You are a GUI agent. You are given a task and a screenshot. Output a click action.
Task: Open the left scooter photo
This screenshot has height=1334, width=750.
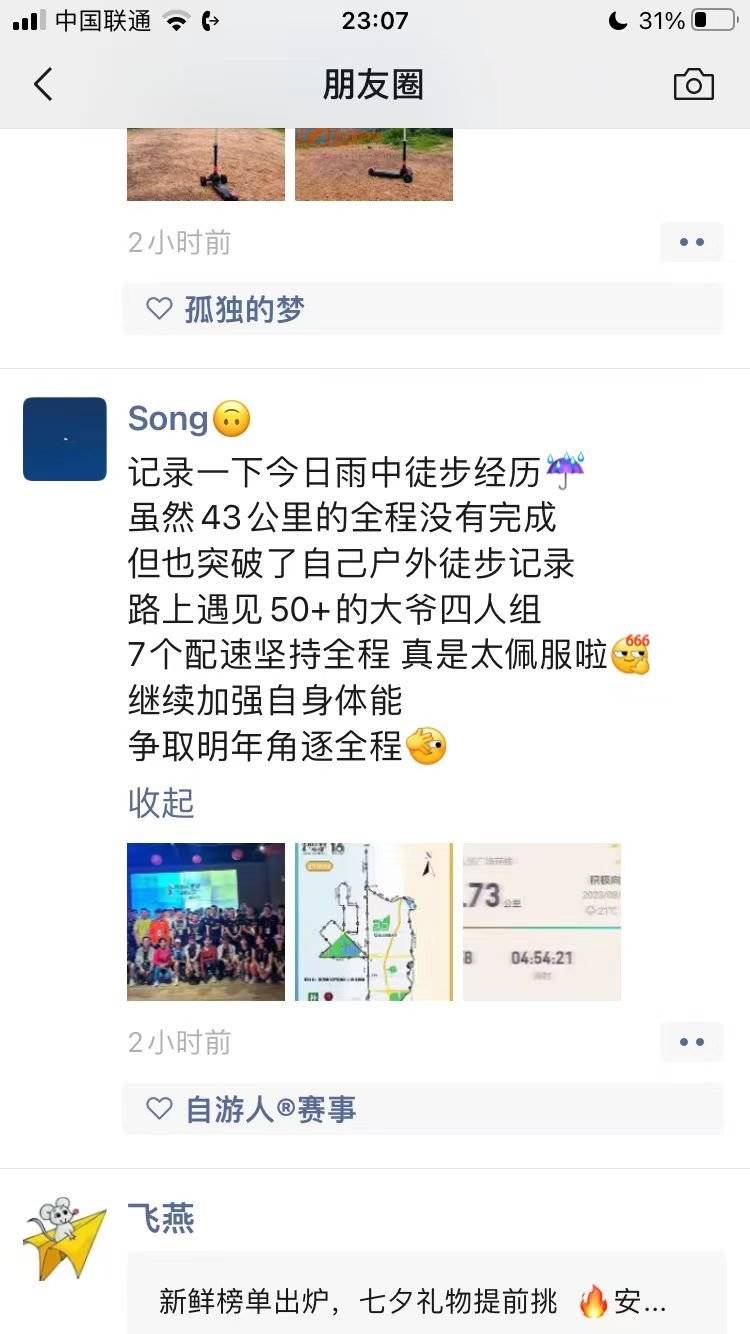206,164
